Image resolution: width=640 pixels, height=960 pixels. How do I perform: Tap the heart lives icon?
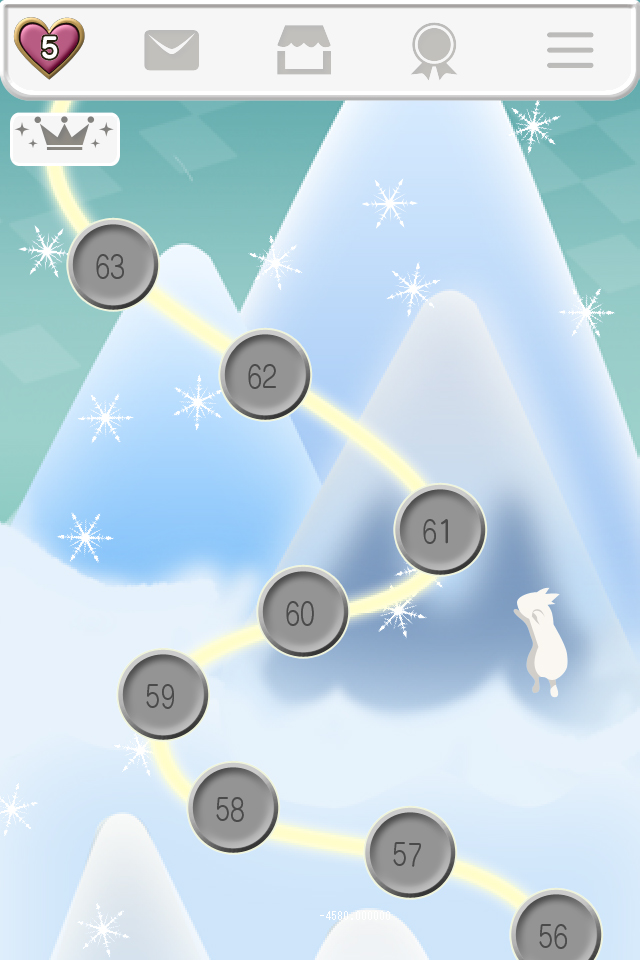[49, 47]
